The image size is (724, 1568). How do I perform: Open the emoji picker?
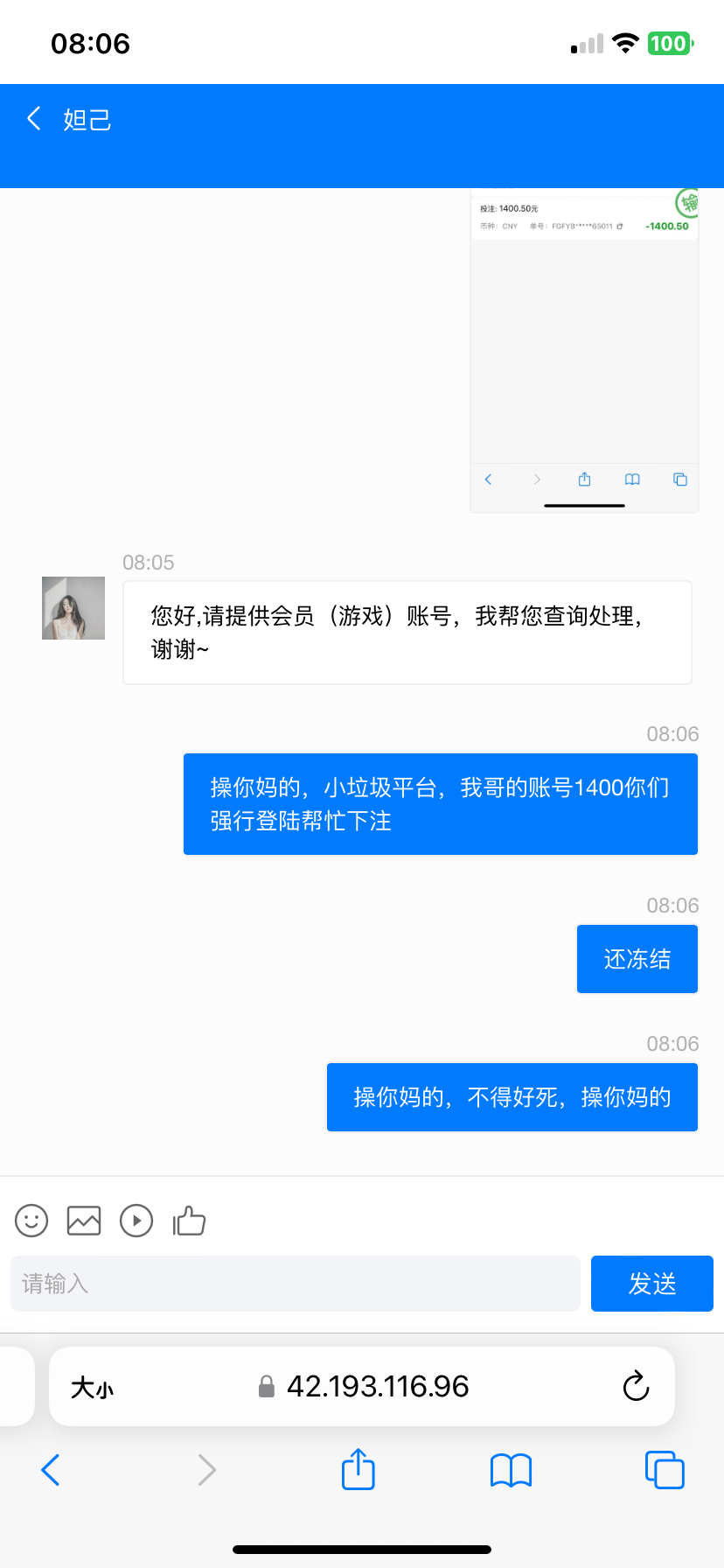31,1221
